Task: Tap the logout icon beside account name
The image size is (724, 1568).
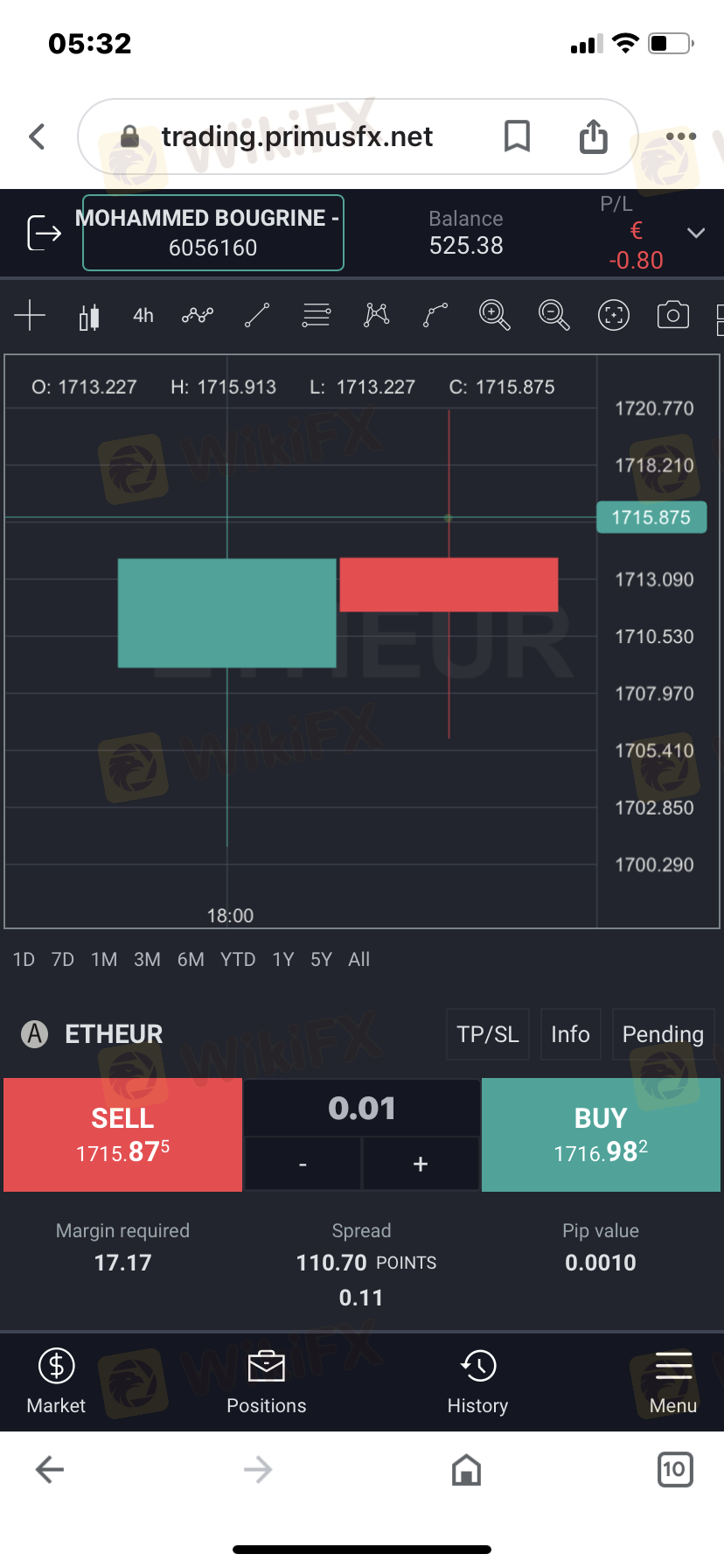Action: pyautogui.click(x=44, y=233)
